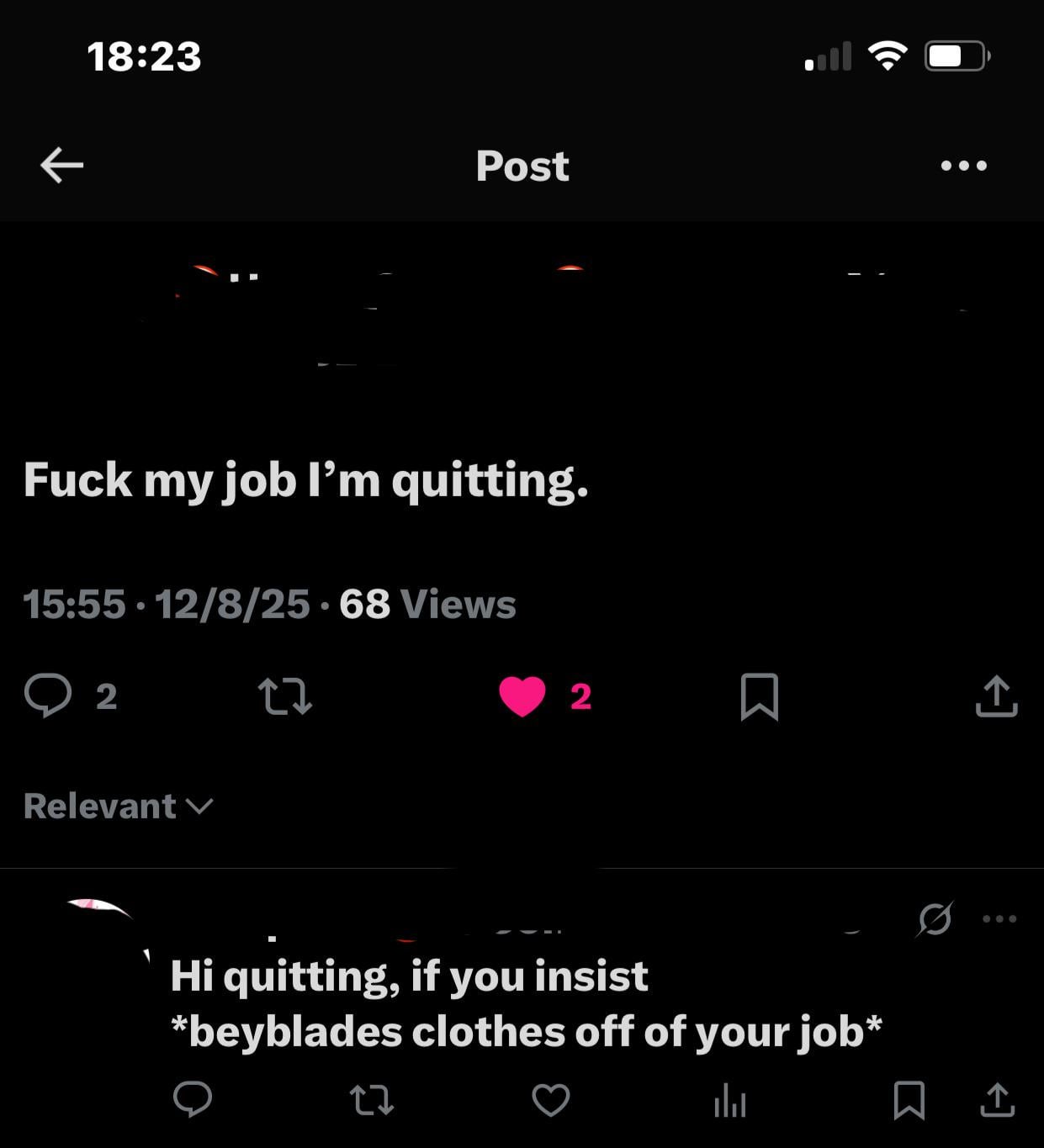Screen dimensions: 1044x1148
Task: View analytics for the 'Hi quitting' reply
Action: (x=729, y=1099)
